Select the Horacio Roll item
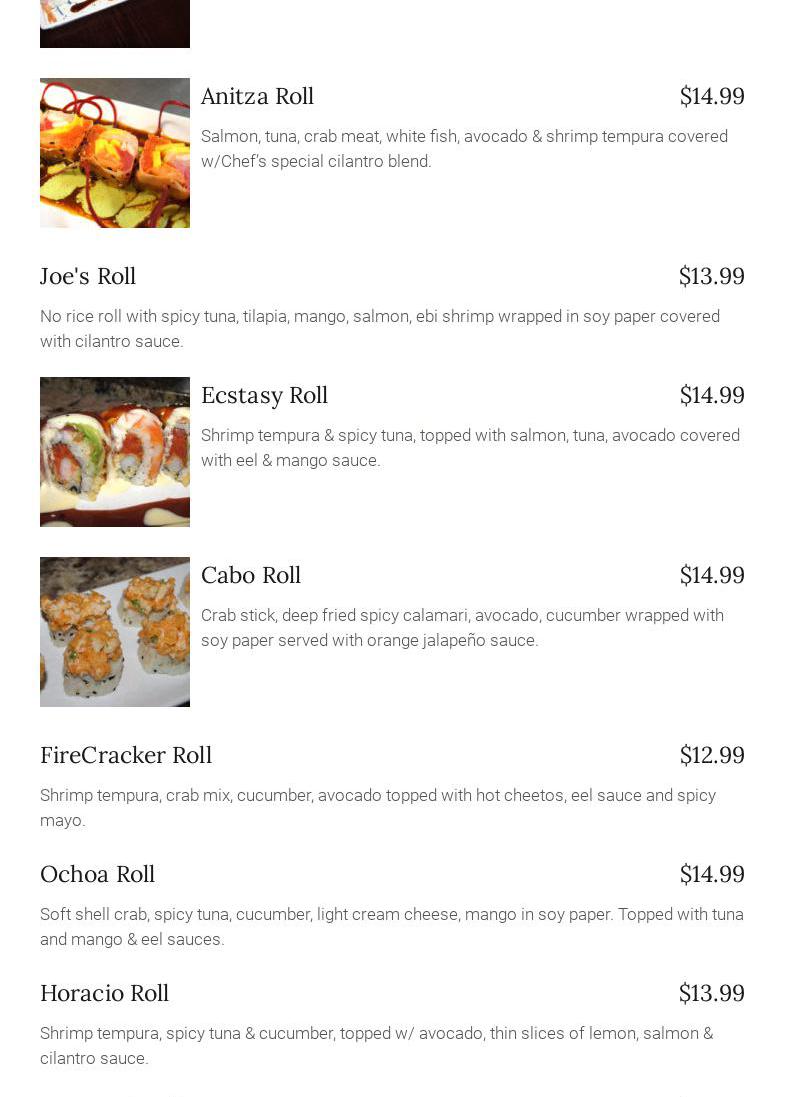Image resolution: width=785 pixels, height=1097 pixels. [104, 993]
